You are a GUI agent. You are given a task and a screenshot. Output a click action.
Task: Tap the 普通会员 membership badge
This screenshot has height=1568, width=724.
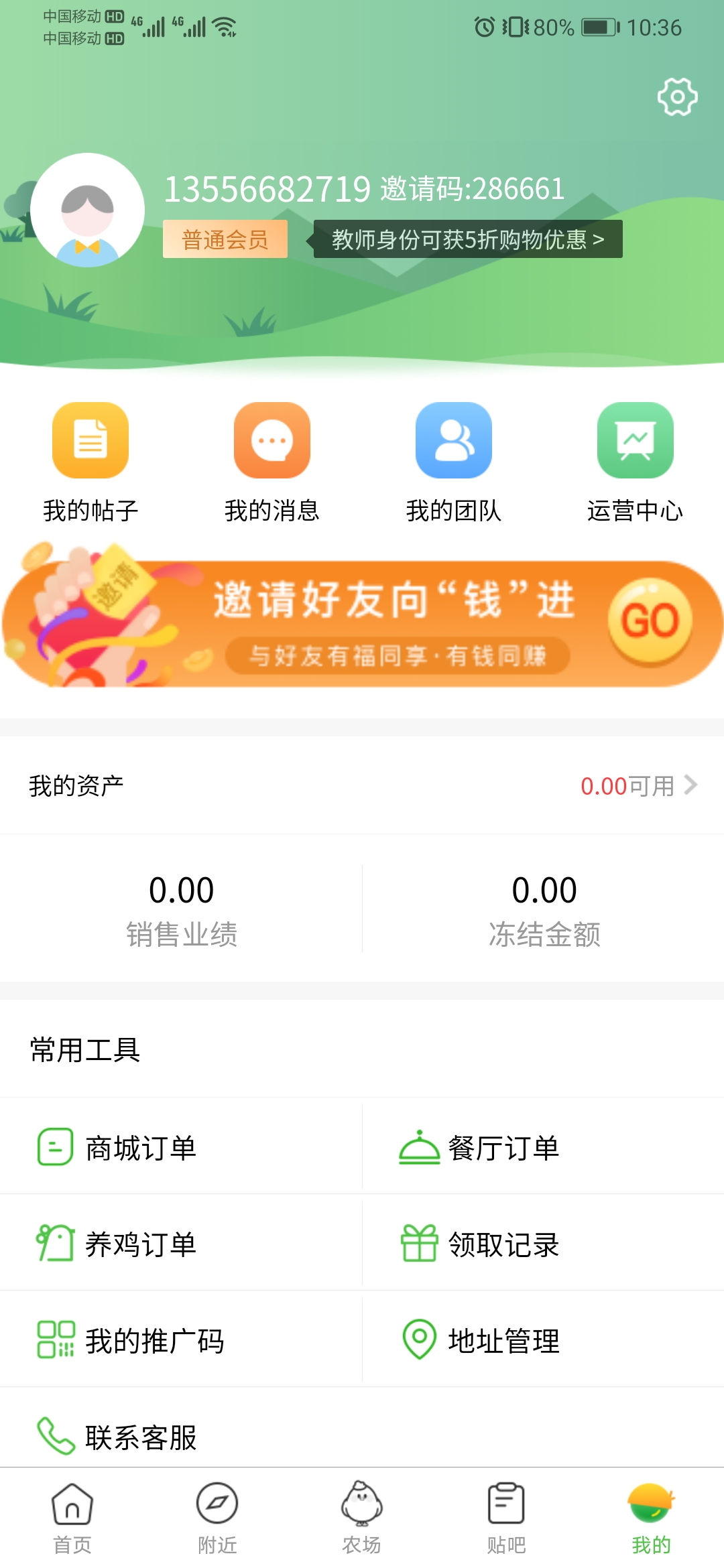tap(225, 239)
